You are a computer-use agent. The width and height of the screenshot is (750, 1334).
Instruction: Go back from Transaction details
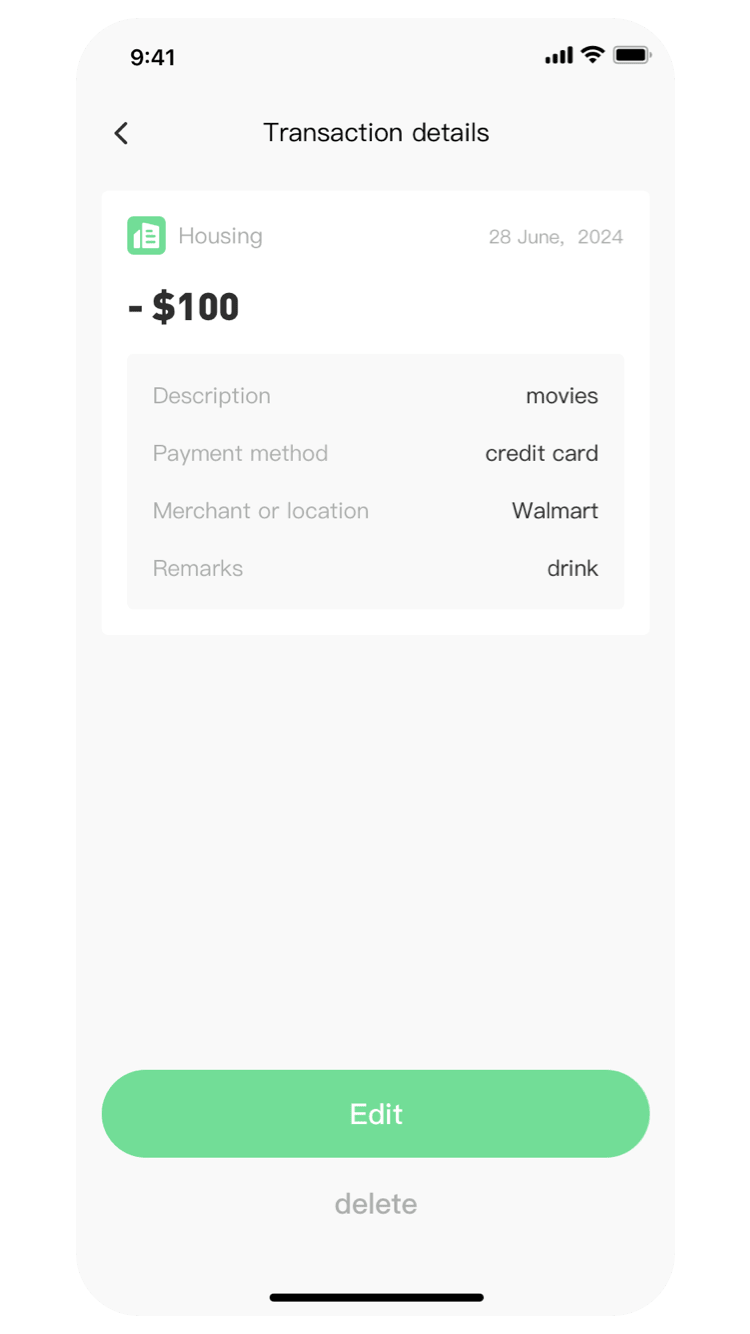click(121, 133)
